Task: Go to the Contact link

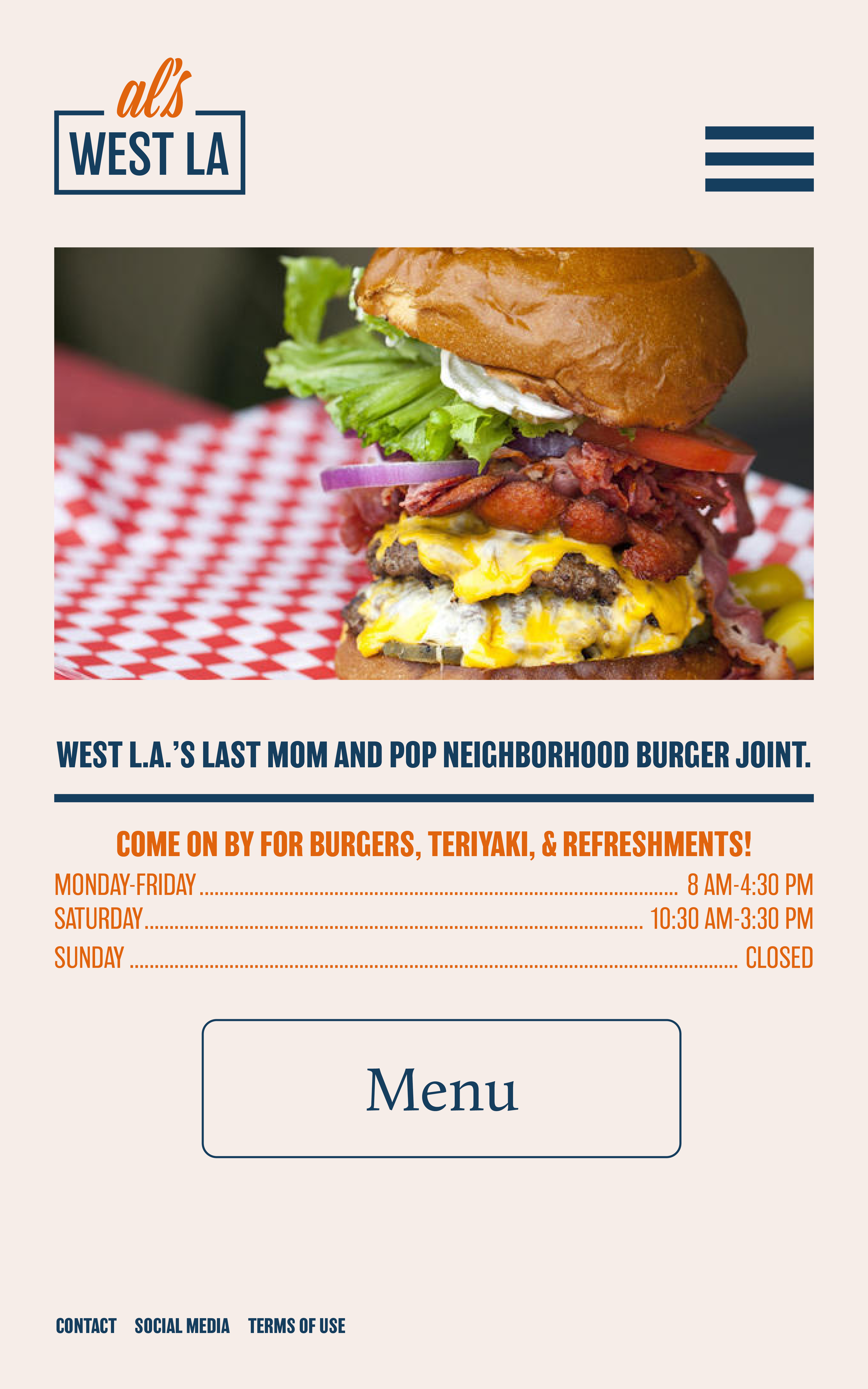Action: coord(86,1326)
